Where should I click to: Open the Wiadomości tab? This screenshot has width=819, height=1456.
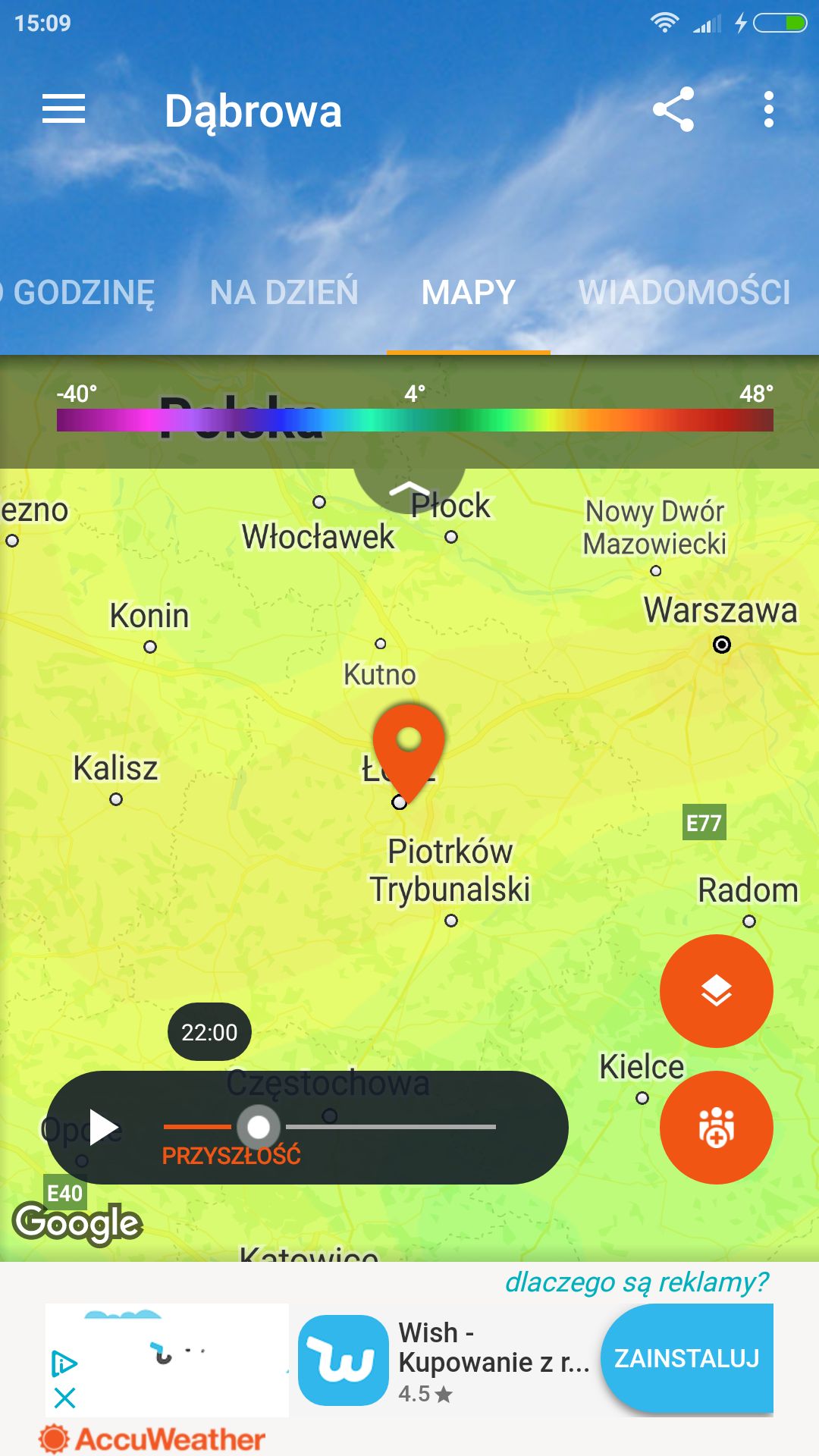tap(685, 293)
